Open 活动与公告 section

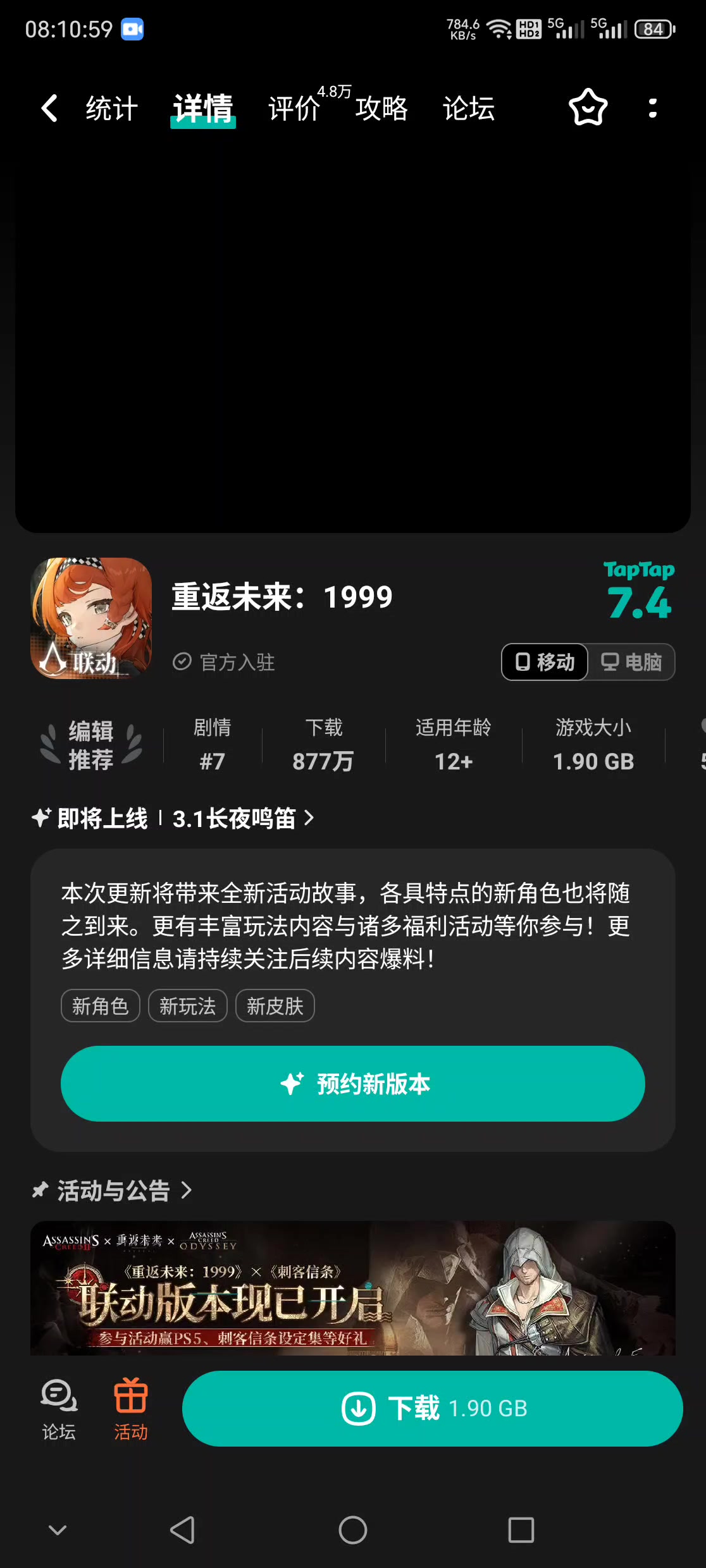pos(114,1191)
